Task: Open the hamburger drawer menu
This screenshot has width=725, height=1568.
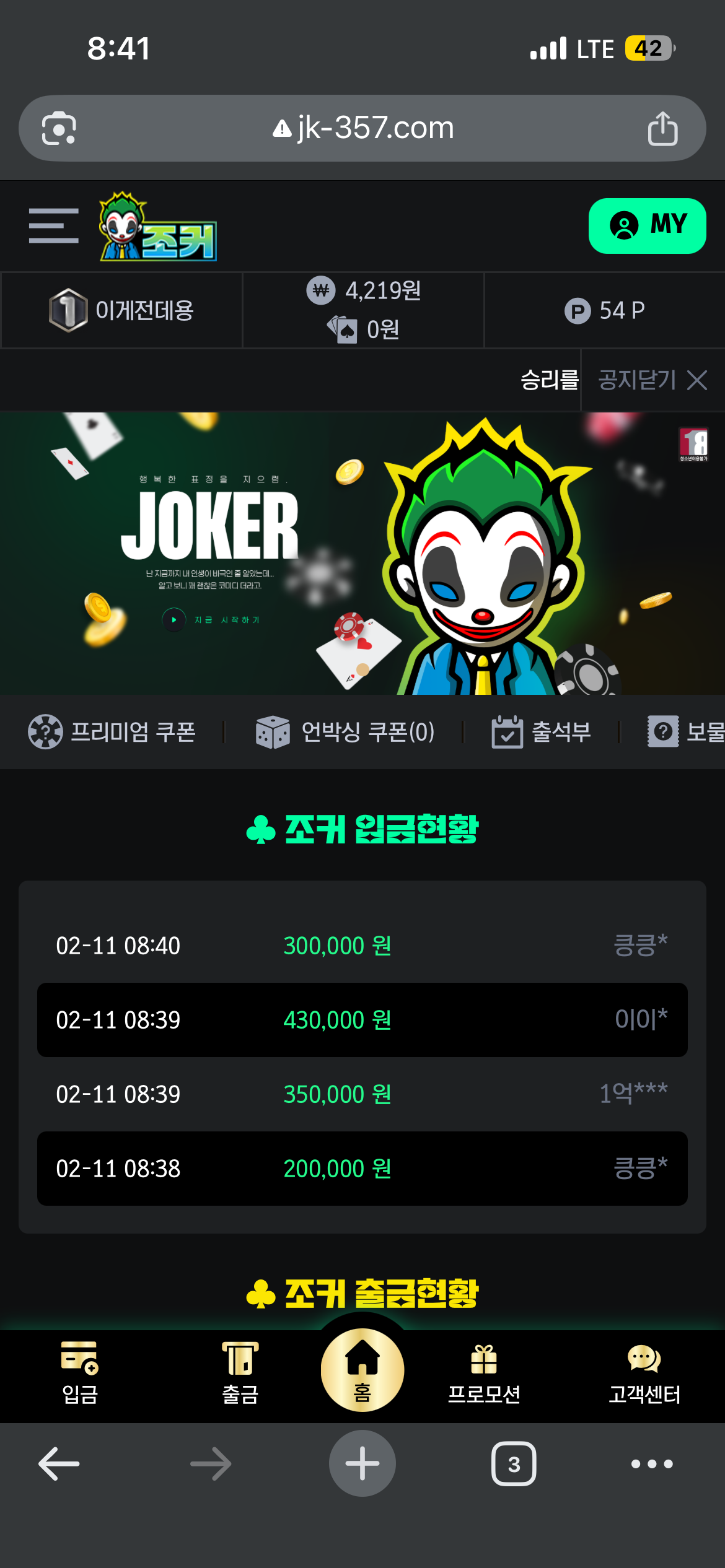Action: [54, 226]
